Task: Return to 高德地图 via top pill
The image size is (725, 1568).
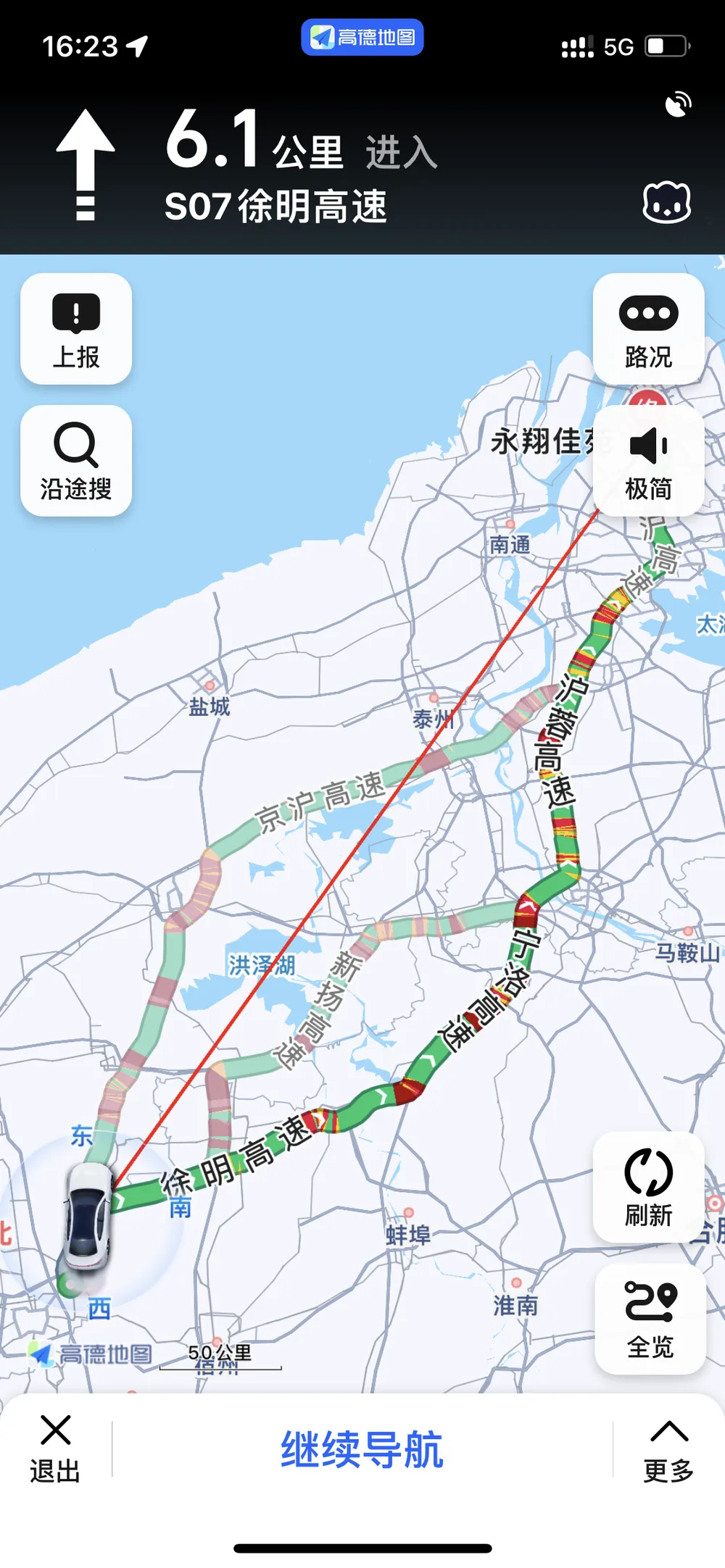Action: (x=362, y=38)
